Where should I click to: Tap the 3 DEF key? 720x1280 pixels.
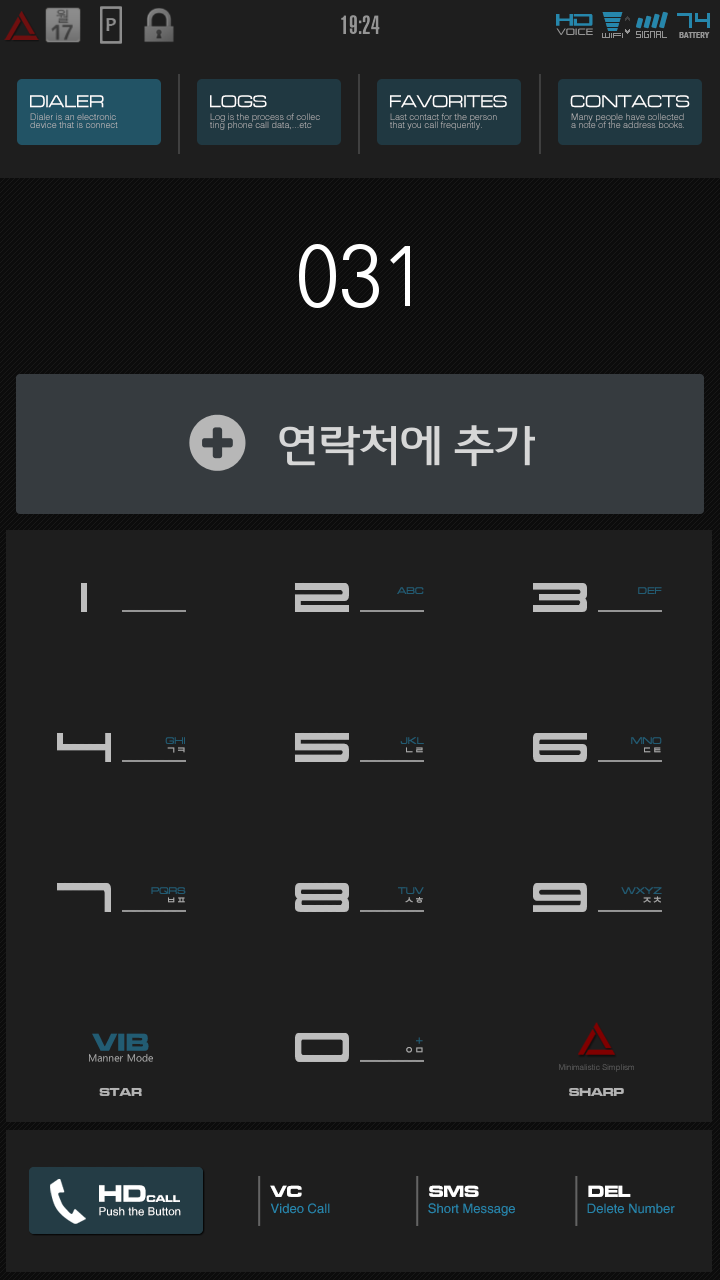tap(597, 598)
